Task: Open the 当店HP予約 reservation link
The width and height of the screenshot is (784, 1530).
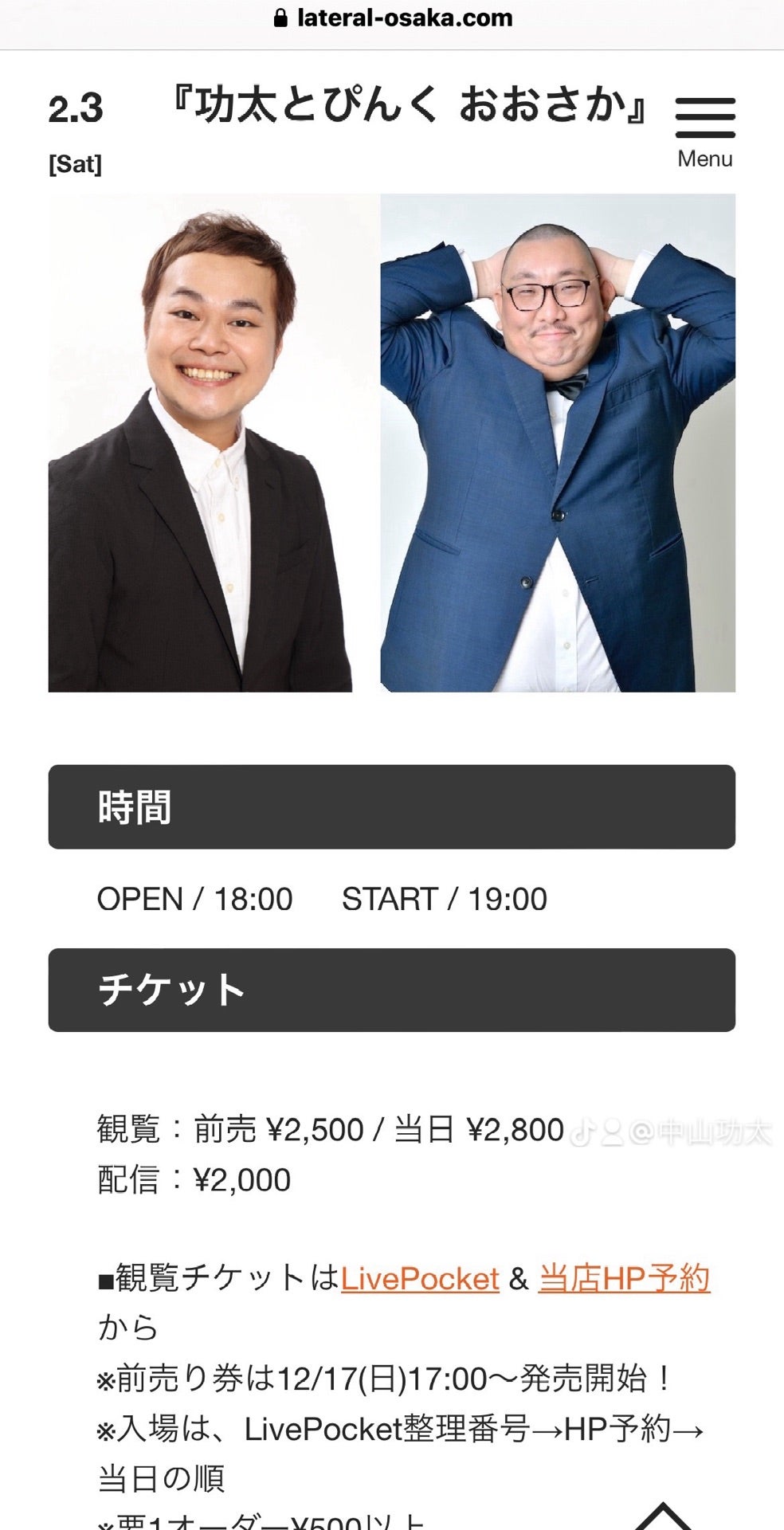Action: point(624,1279)
